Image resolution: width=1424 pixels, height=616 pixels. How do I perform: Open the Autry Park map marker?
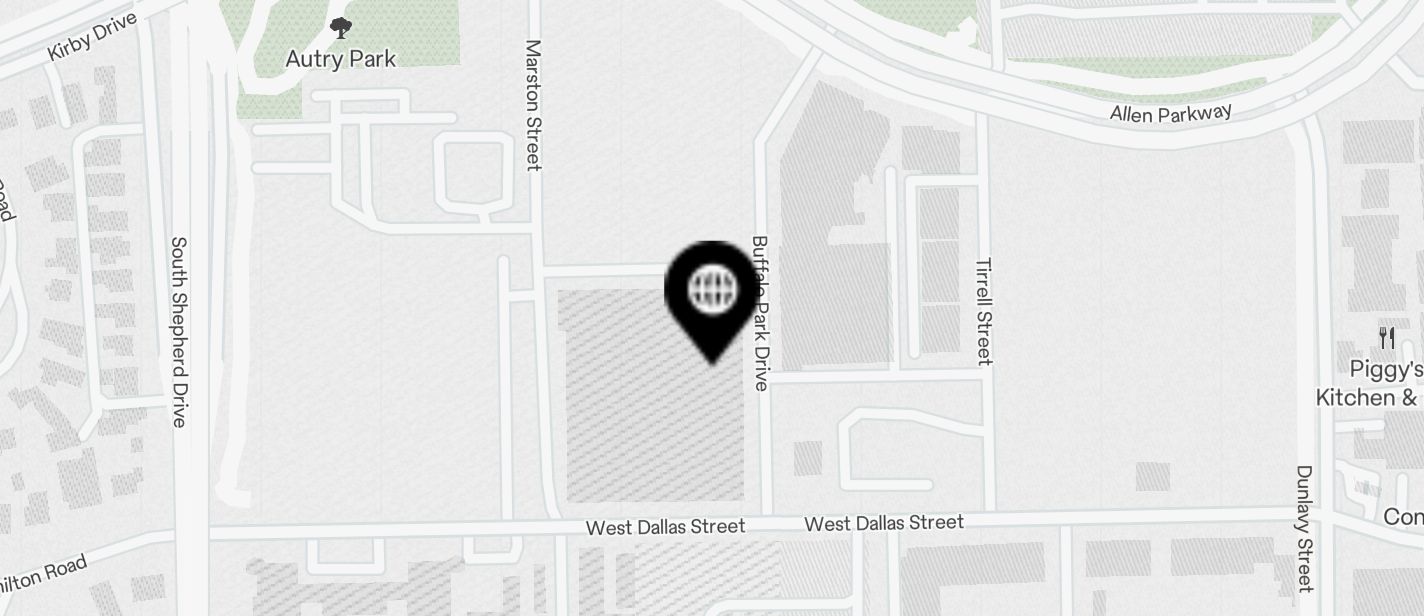coord(341,28)
